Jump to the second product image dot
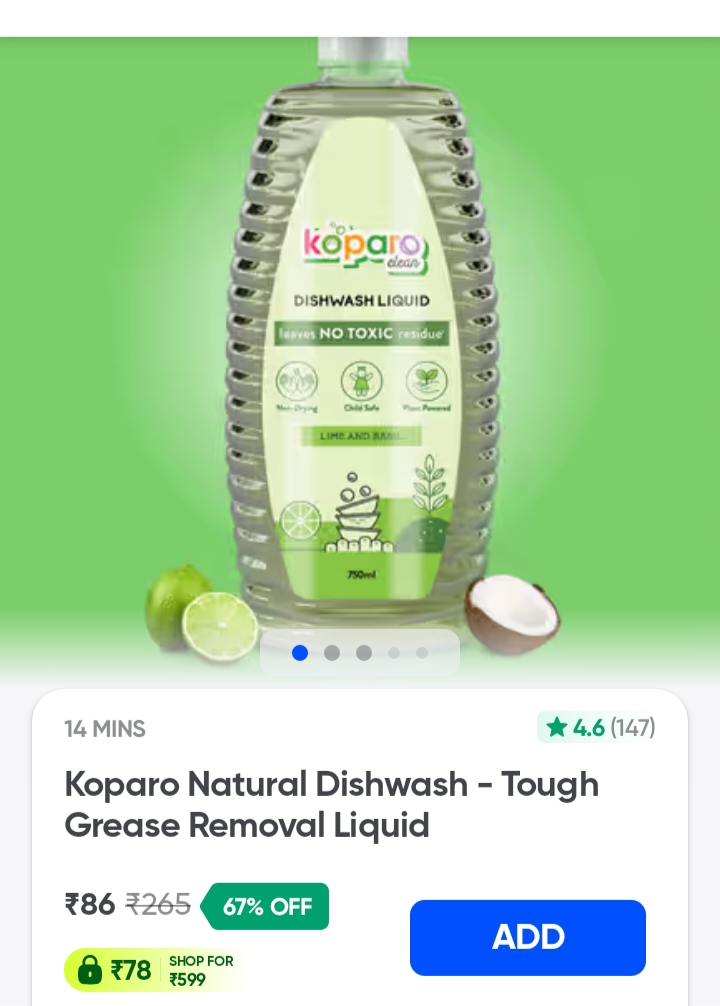The image size is (720, 1006). coord(332,653)
